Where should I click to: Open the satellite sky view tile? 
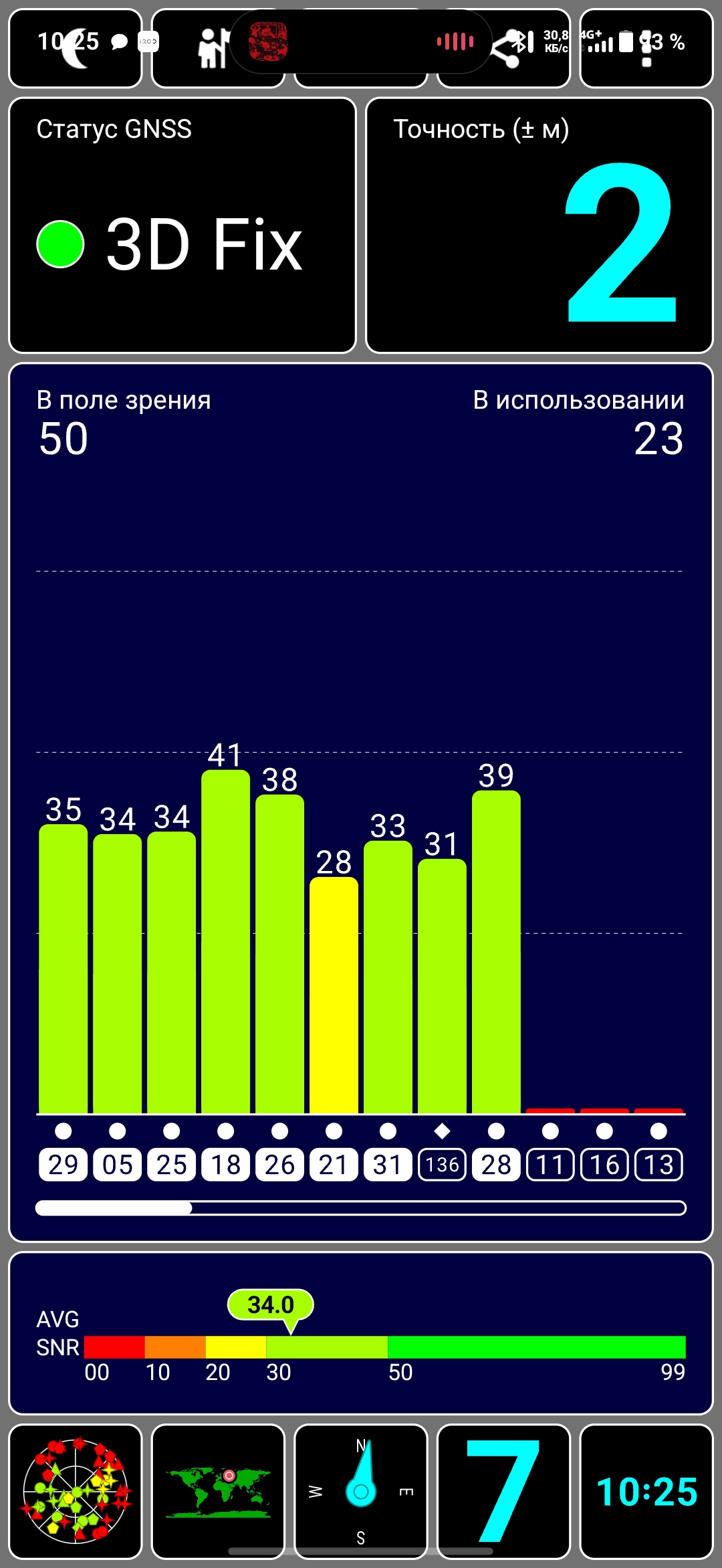[76, 1491]
